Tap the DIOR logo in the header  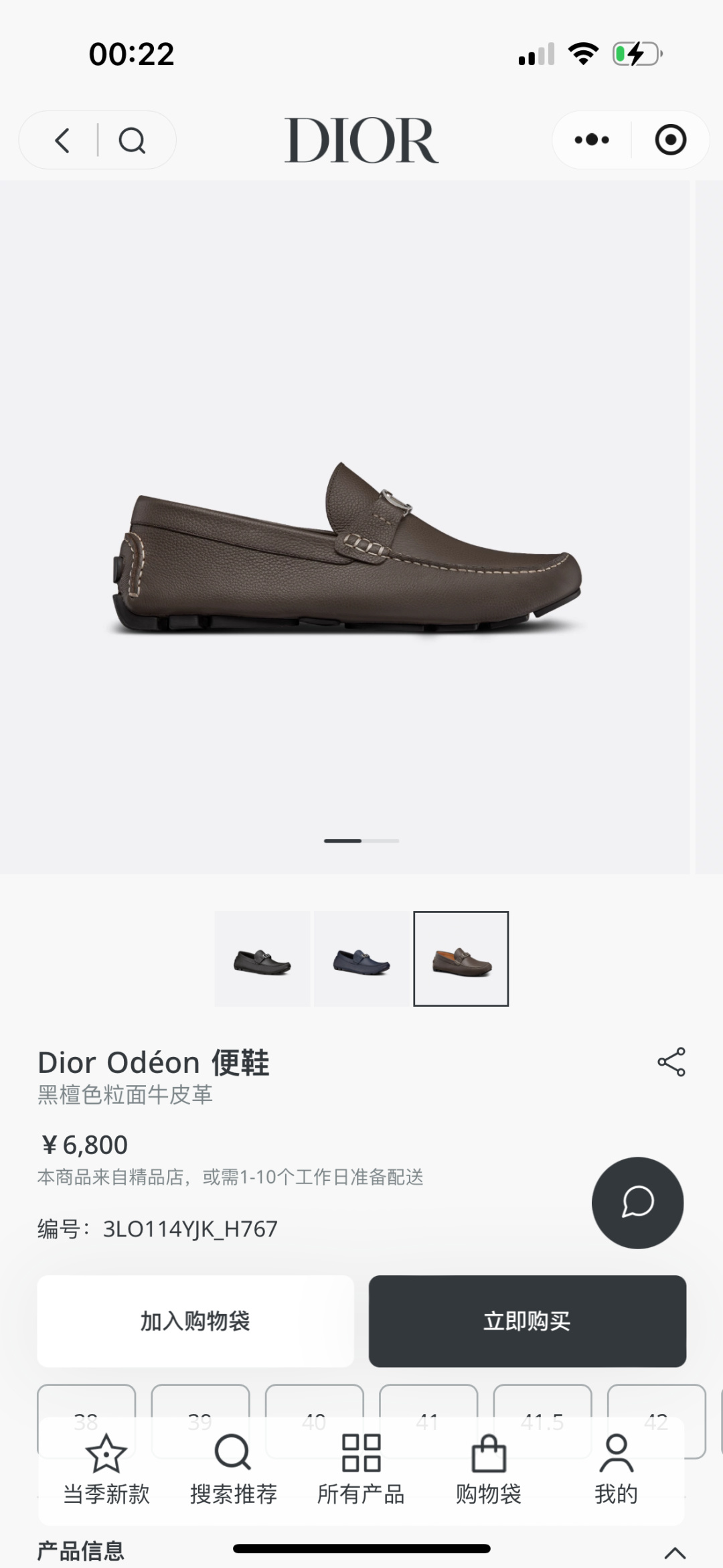361,140
